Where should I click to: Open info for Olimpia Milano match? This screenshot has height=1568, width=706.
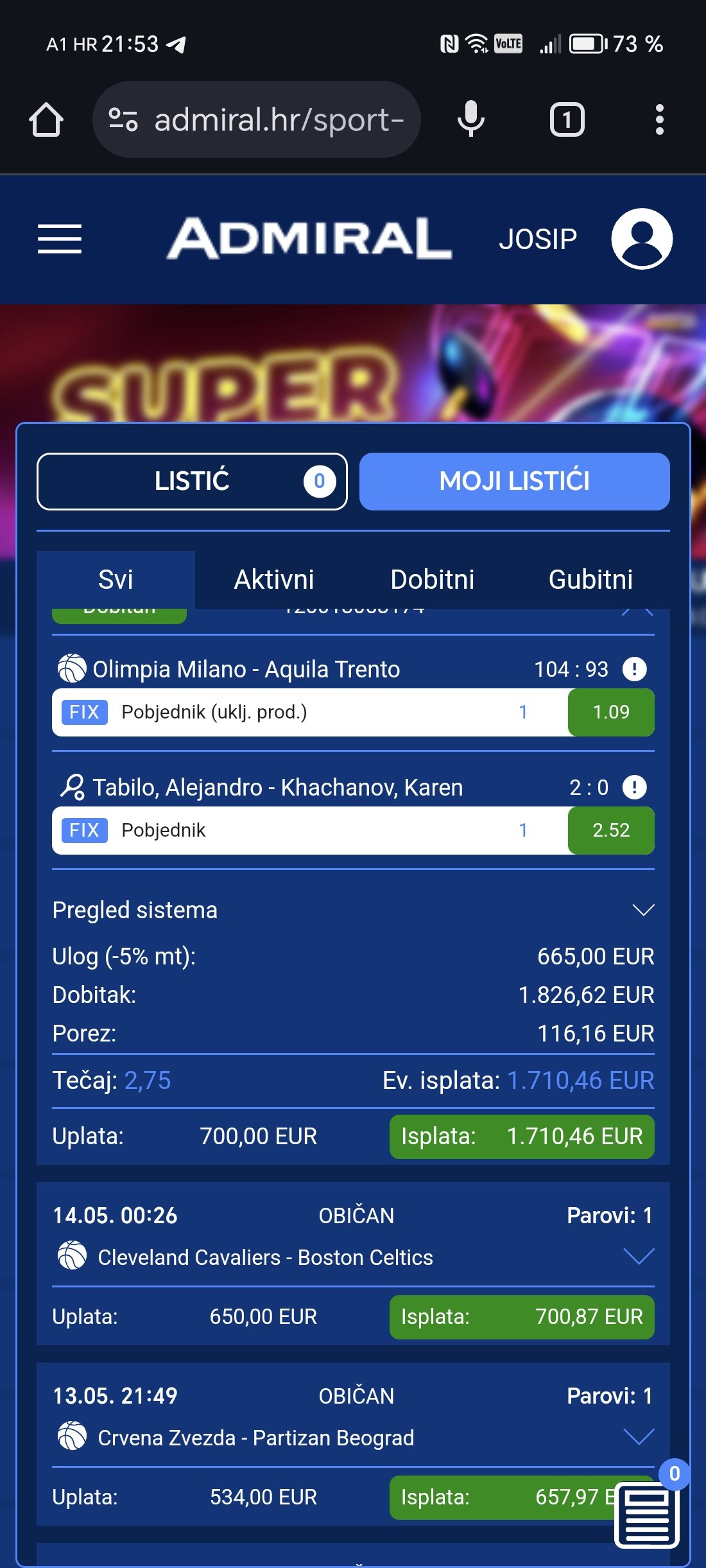634,669
